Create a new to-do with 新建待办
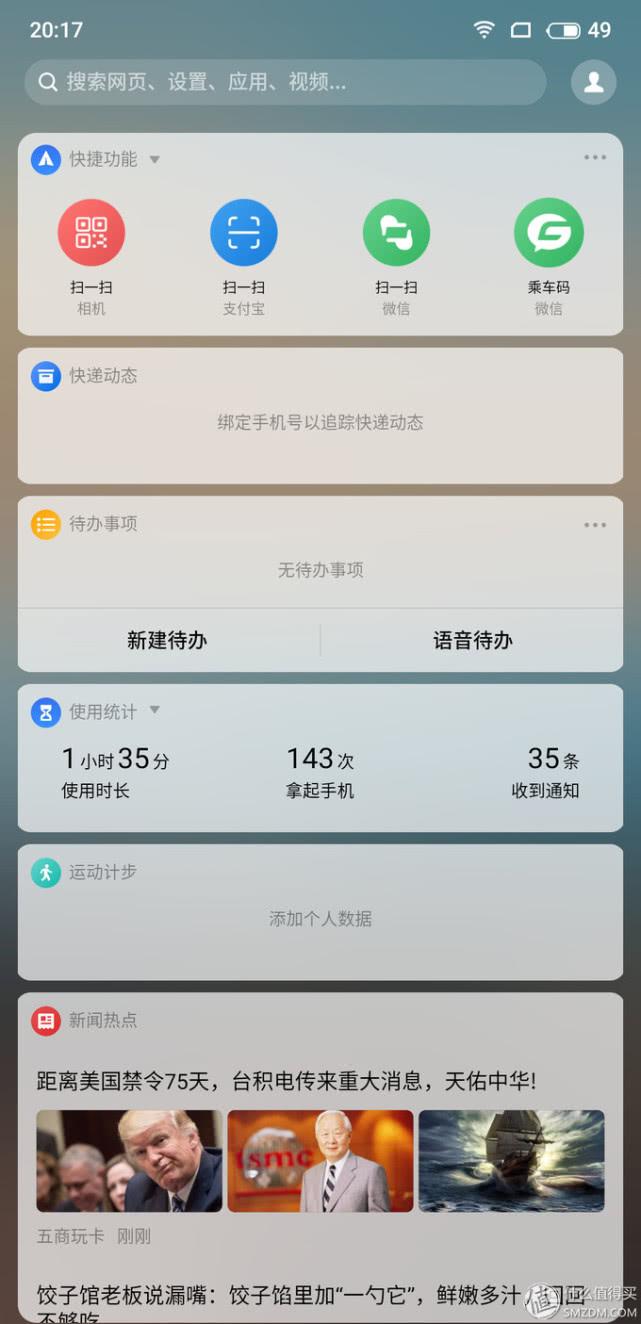 point(167,641)
